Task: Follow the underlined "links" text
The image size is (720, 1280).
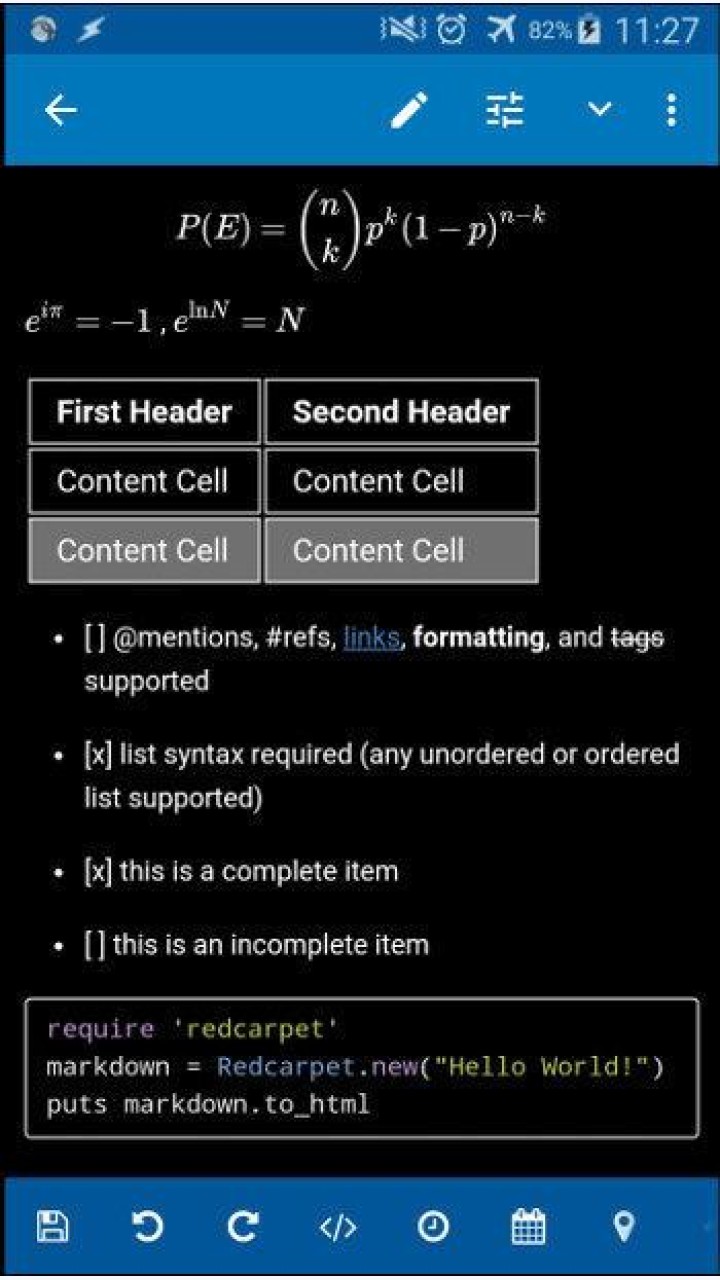Action: (x=371, y=637)
